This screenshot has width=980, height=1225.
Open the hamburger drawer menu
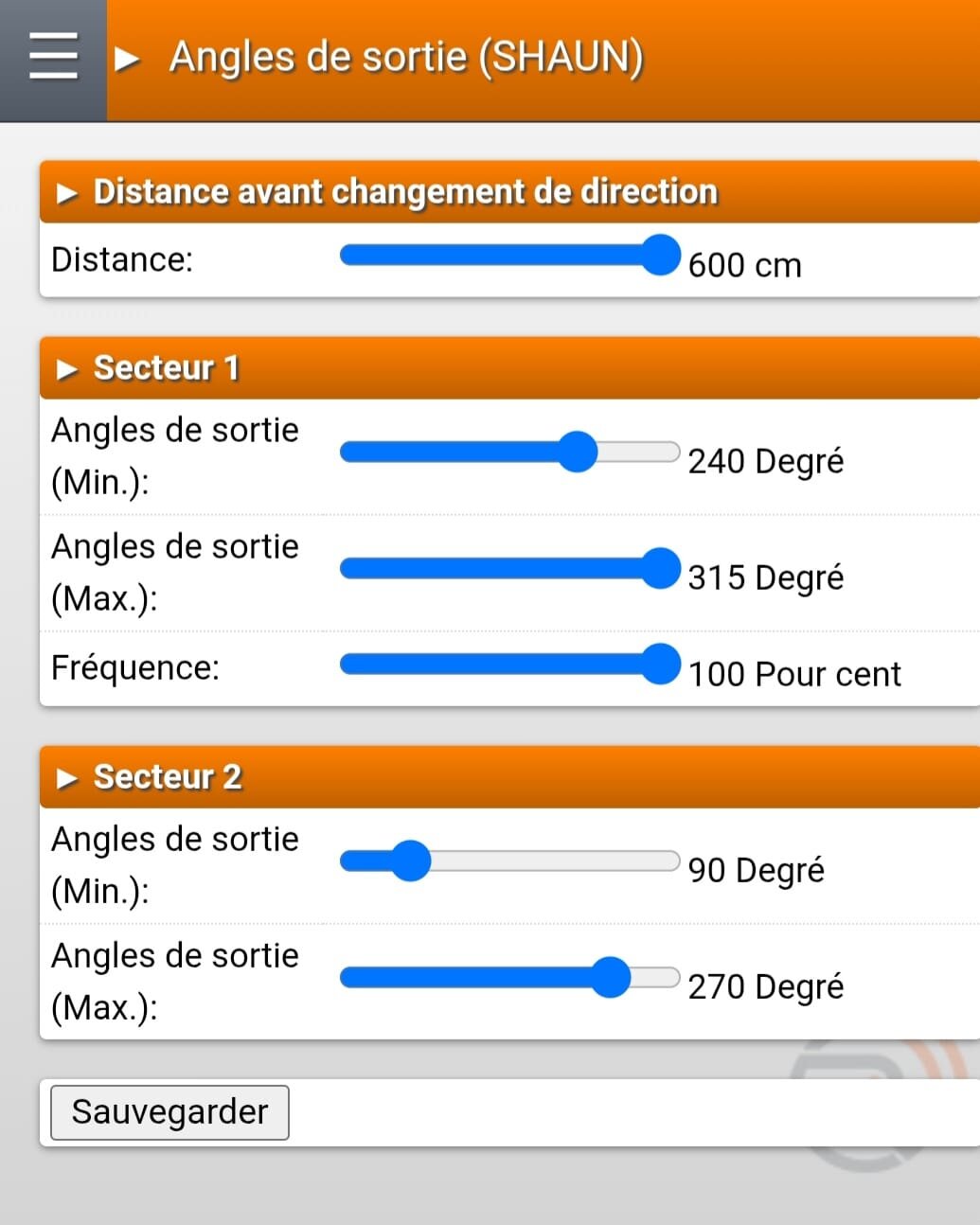tap(53, 57)
